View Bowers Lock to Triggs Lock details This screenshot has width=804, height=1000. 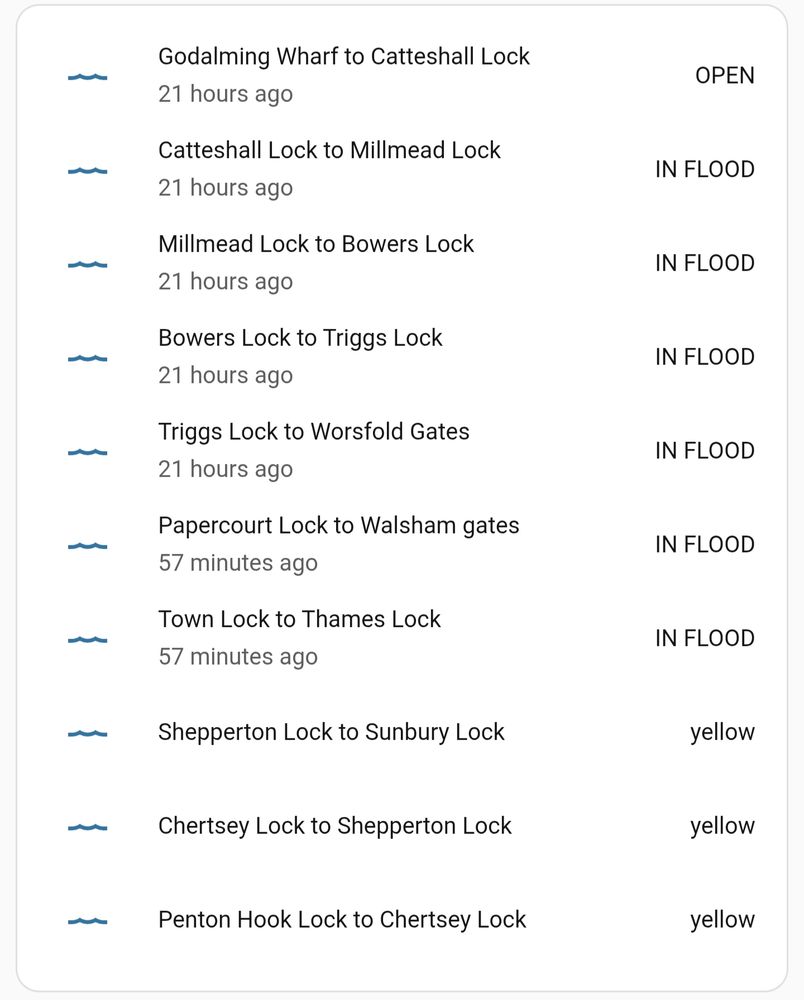[x=300, y=340]
